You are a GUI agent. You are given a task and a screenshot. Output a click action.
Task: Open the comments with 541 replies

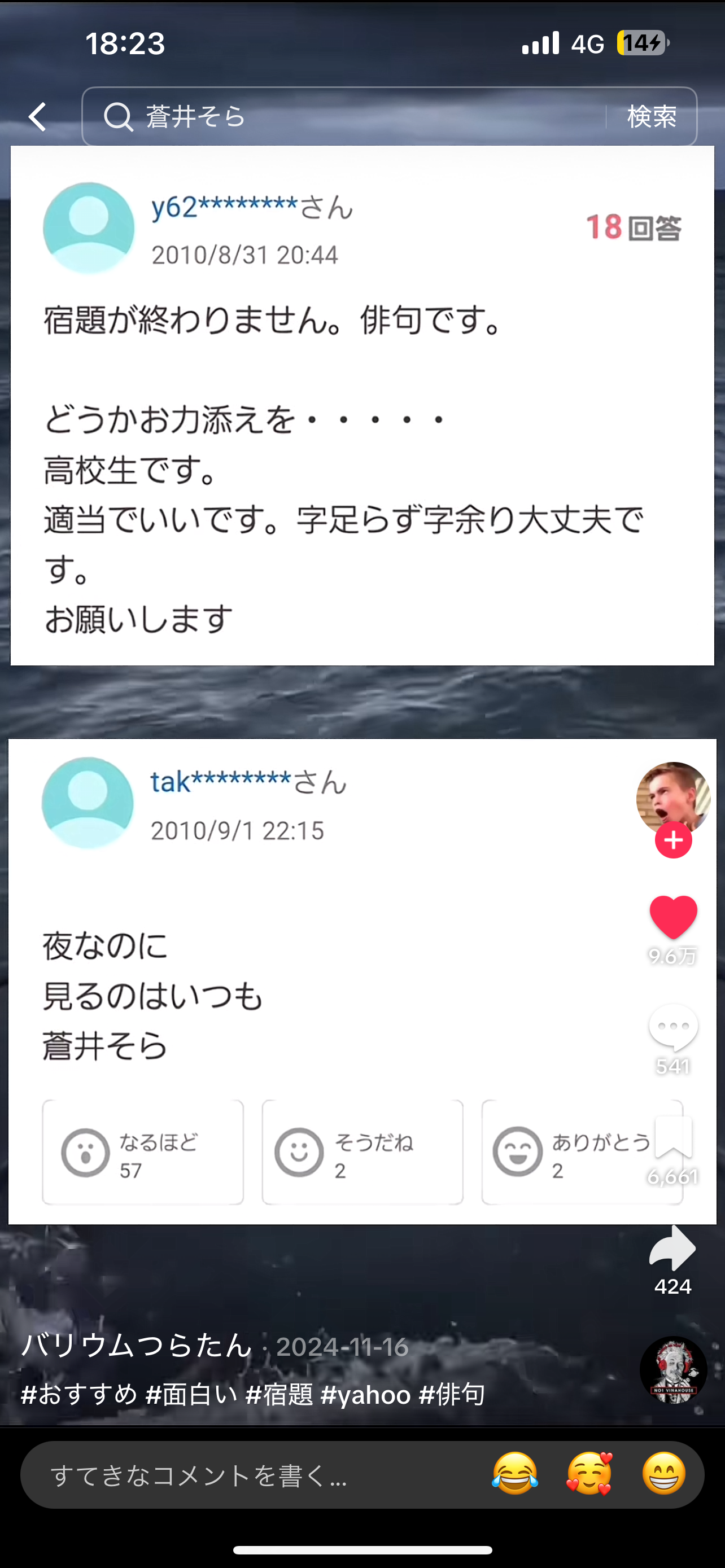[673, 1027]
